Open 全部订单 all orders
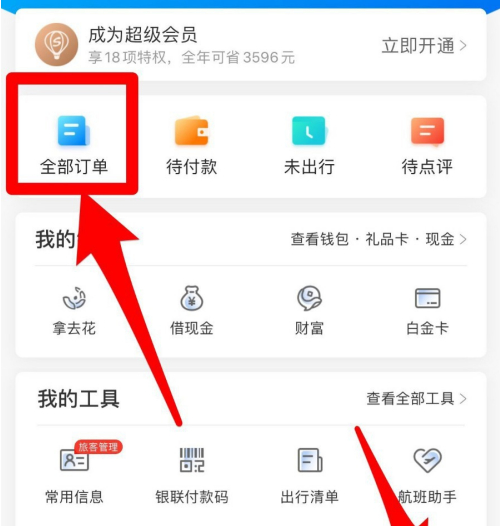The image size is (500, 526). (x=74, y=145)
